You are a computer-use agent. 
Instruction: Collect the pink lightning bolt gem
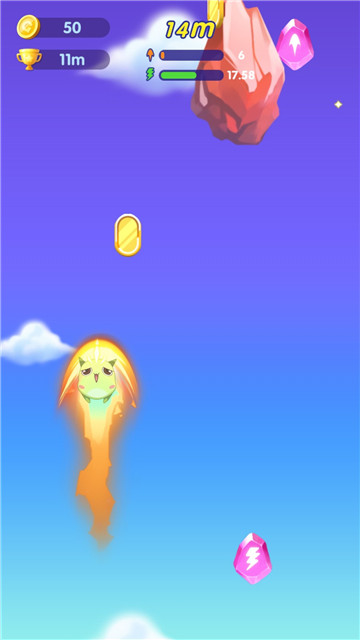point(253,558)
